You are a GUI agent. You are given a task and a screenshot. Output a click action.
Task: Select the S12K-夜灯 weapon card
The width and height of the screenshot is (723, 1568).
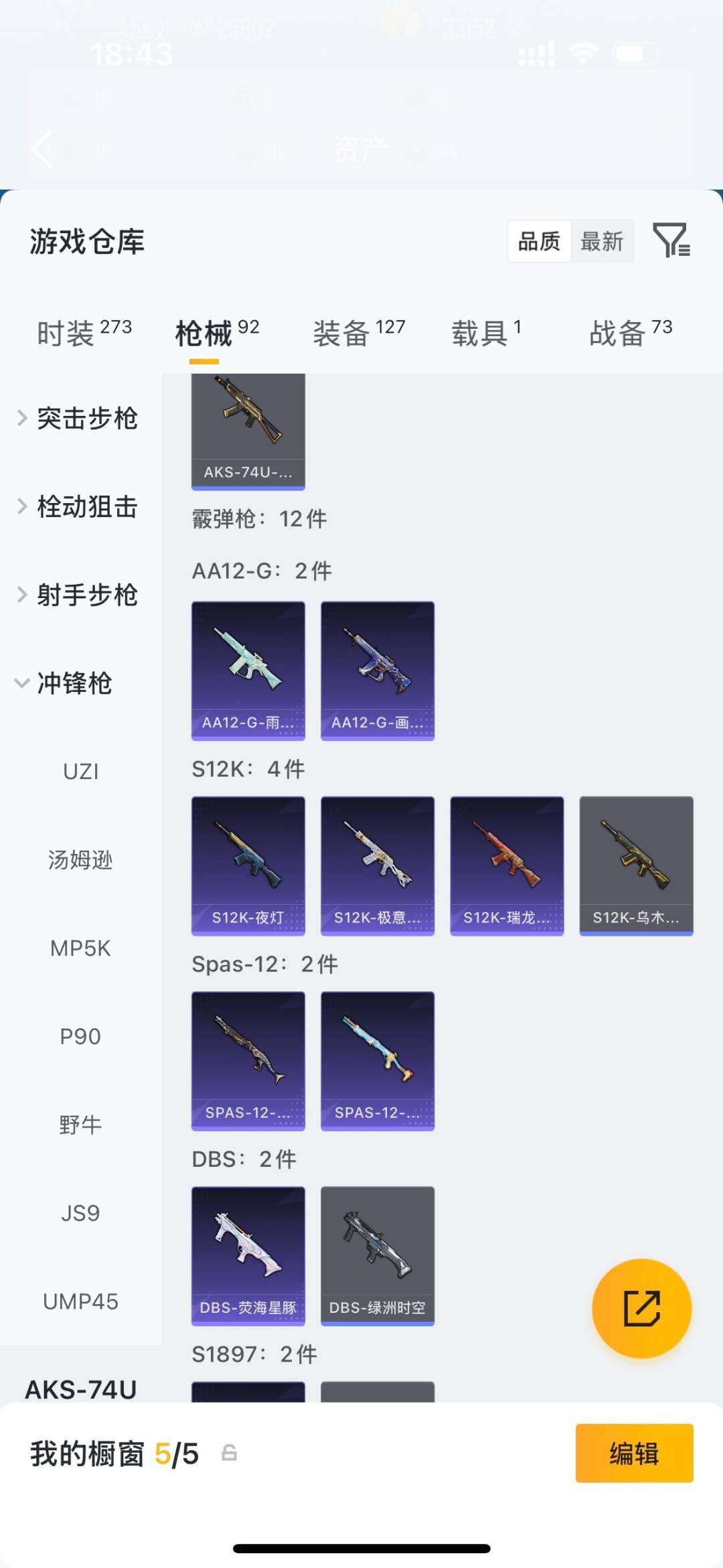(x=248, y=865)
